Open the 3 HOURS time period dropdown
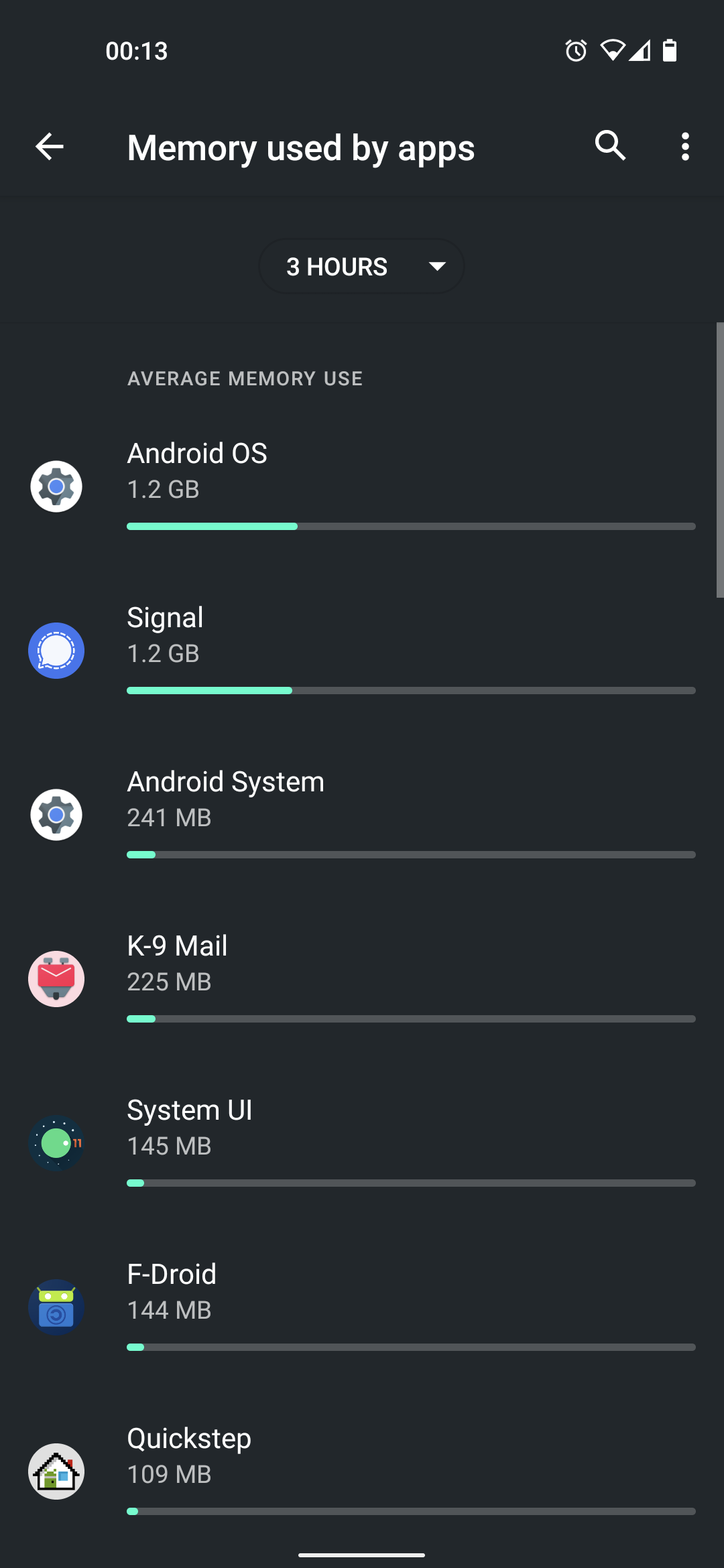 tap(361, 266)
